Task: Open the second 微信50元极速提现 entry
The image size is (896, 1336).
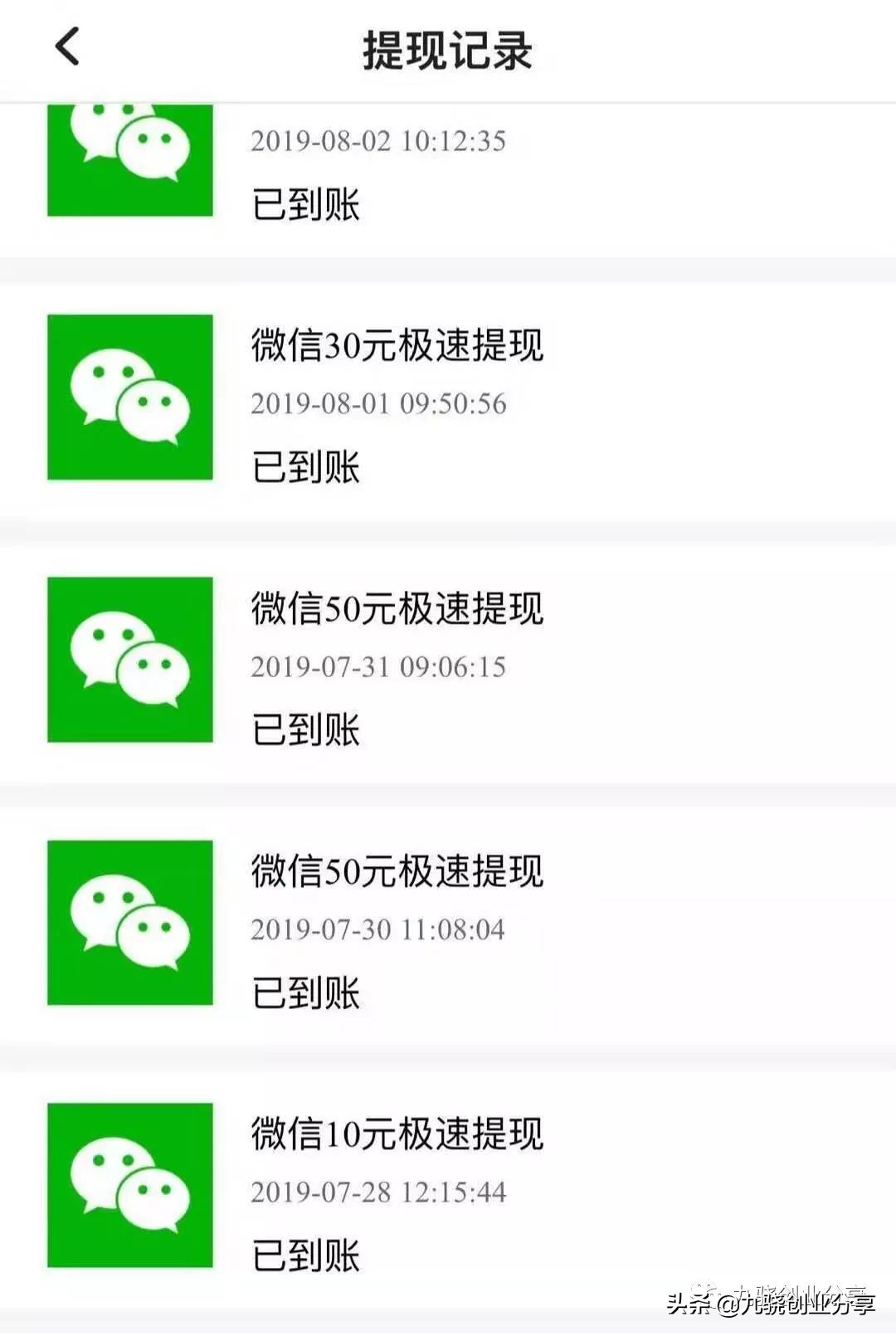Action: click(x=397, y=869)
